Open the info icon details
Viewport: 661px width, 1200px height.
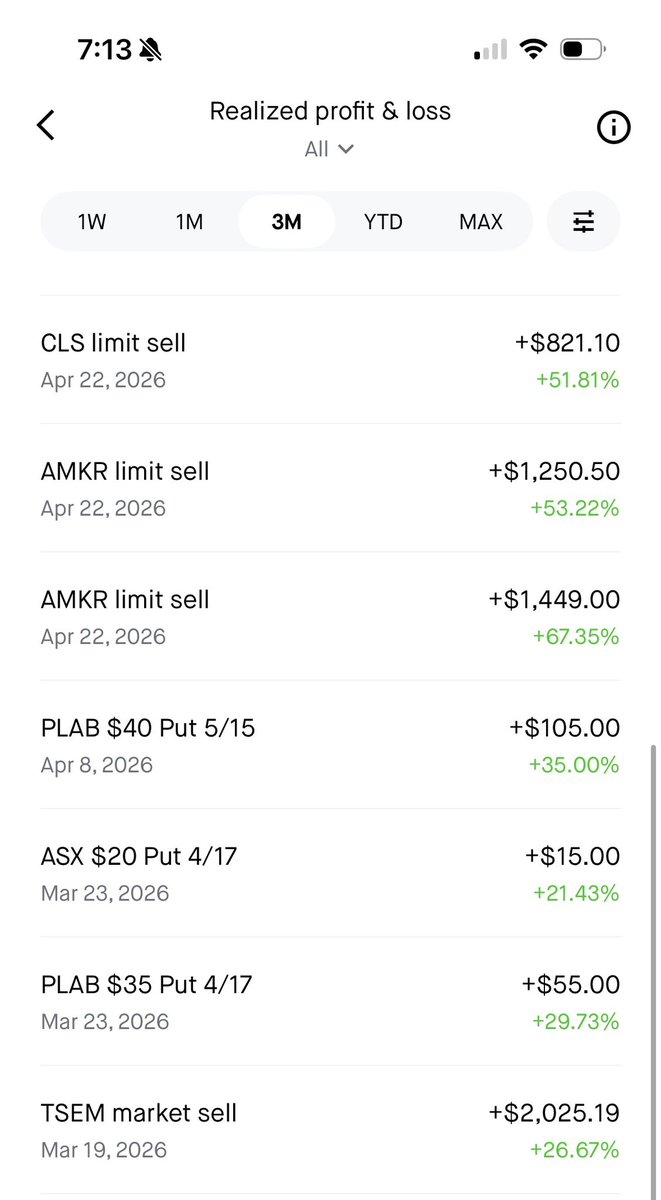(613, 127)
